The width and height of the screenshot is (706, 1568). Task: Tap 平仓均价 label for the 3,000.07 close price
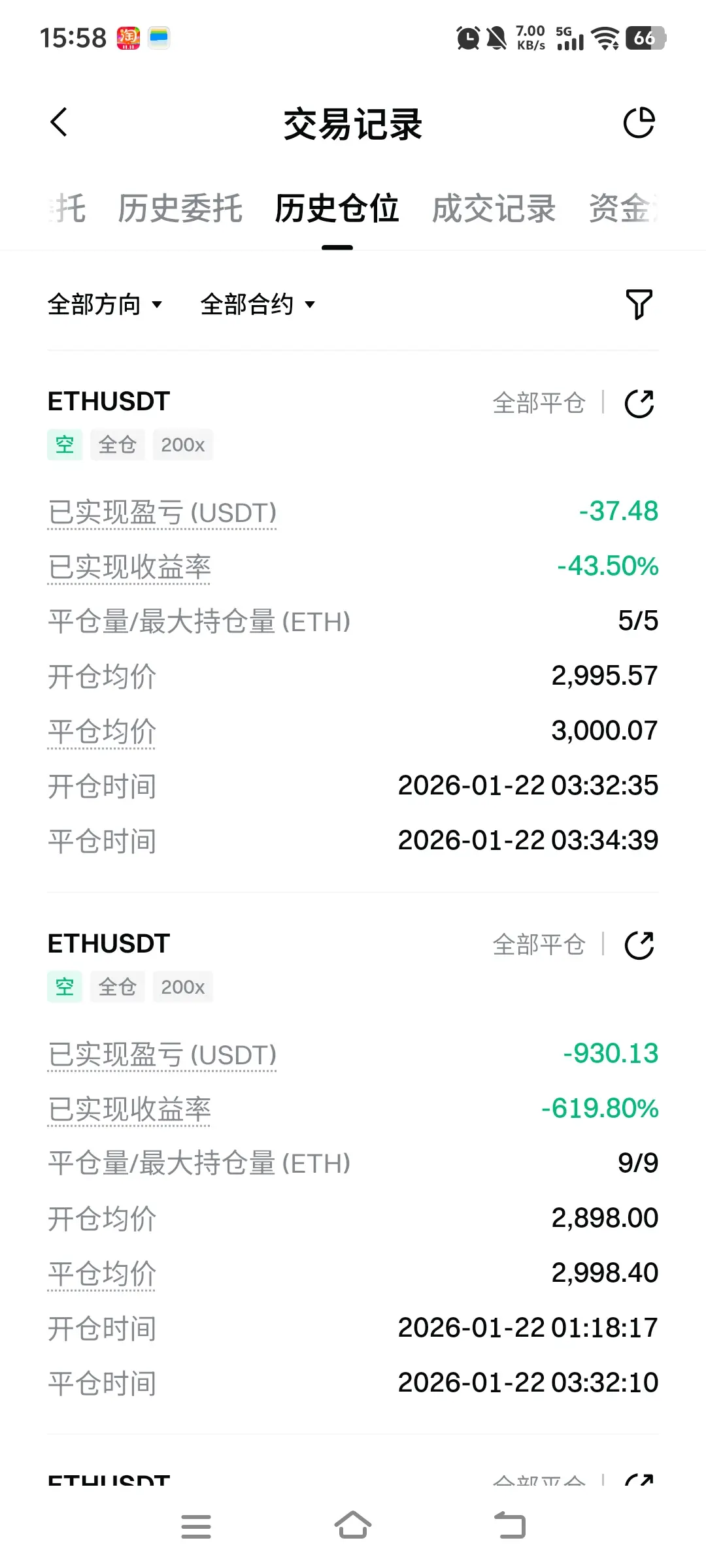click(102, 731)
